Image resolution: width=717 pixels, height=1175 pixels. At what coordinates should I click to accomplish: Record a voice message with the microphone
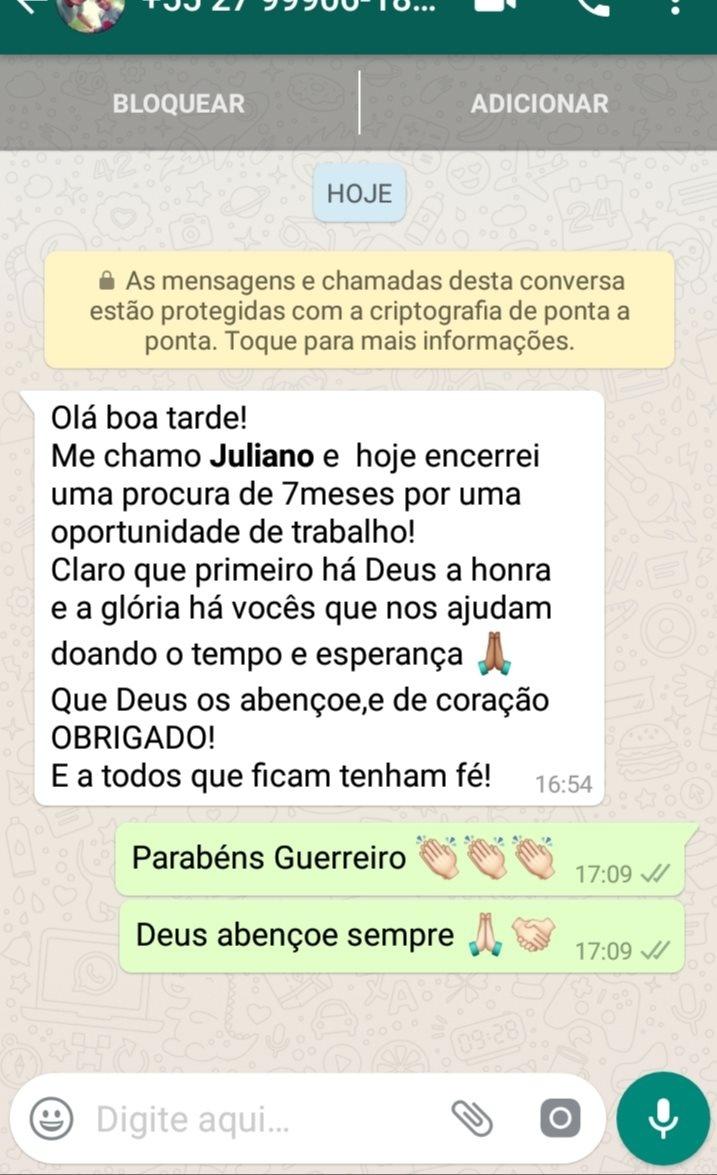[x=663, y=1118]
